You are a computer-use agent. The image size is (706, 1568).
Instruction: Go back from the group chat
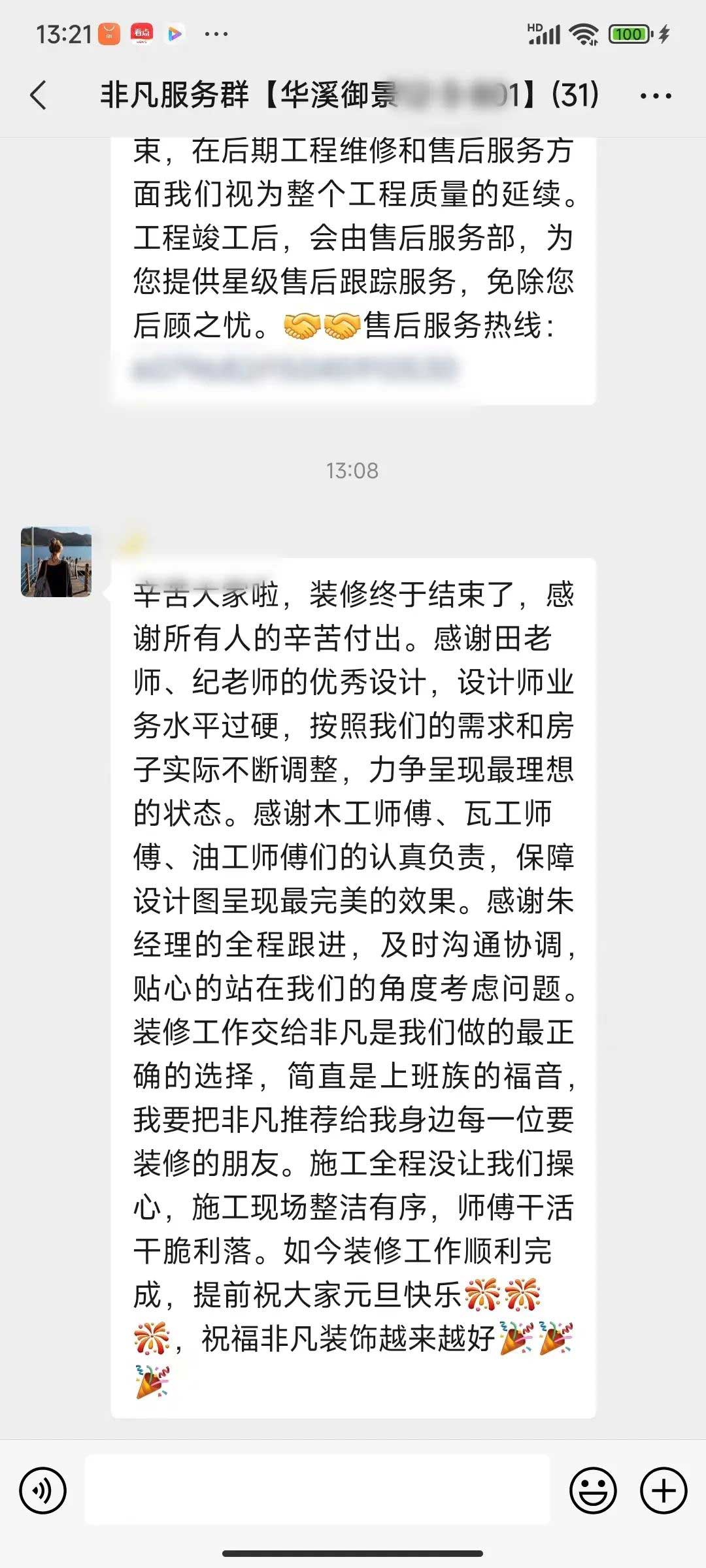pyautogui.click(x=39, y=95)
